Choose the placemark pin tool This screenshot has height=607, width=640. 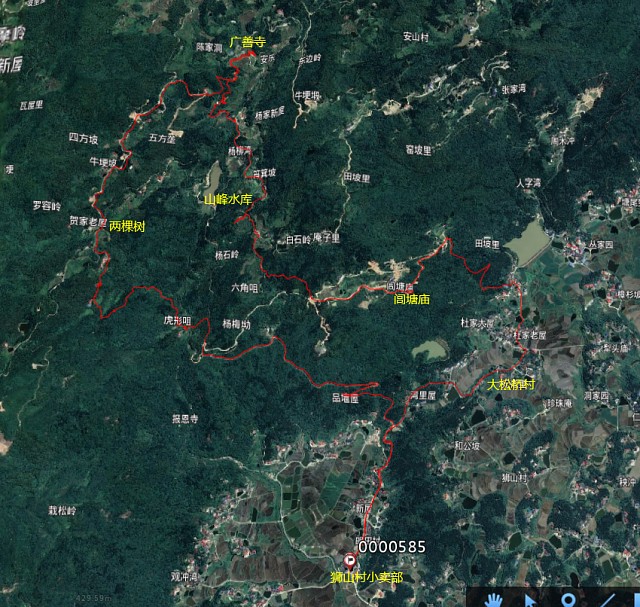tap(568, 598)
